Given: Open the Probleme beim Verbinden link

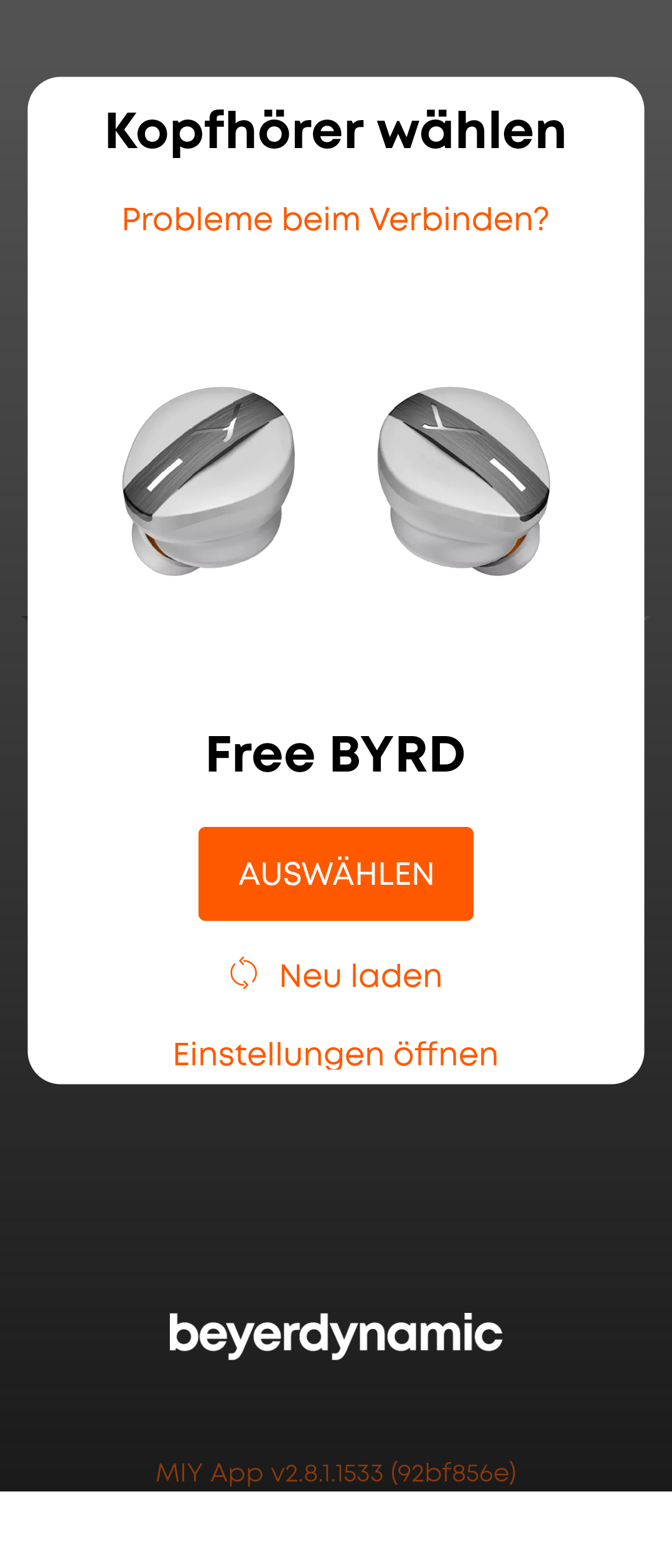Looking at the screenshot, I should click(335, 220).
